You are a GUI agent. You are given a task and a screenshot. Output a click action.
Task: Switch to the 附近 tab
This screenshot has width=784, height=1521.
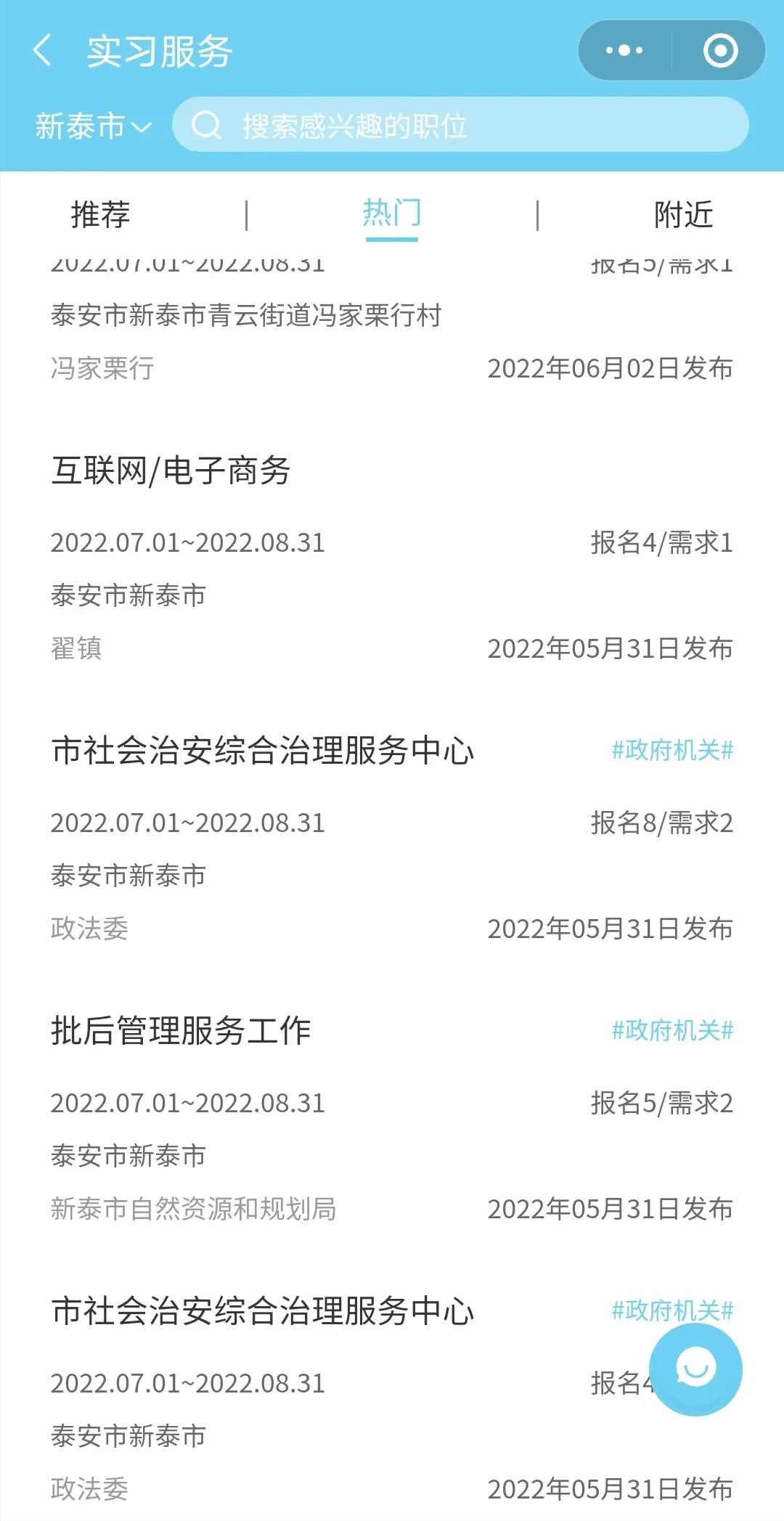pyautogui.click(x=682, y=215)
